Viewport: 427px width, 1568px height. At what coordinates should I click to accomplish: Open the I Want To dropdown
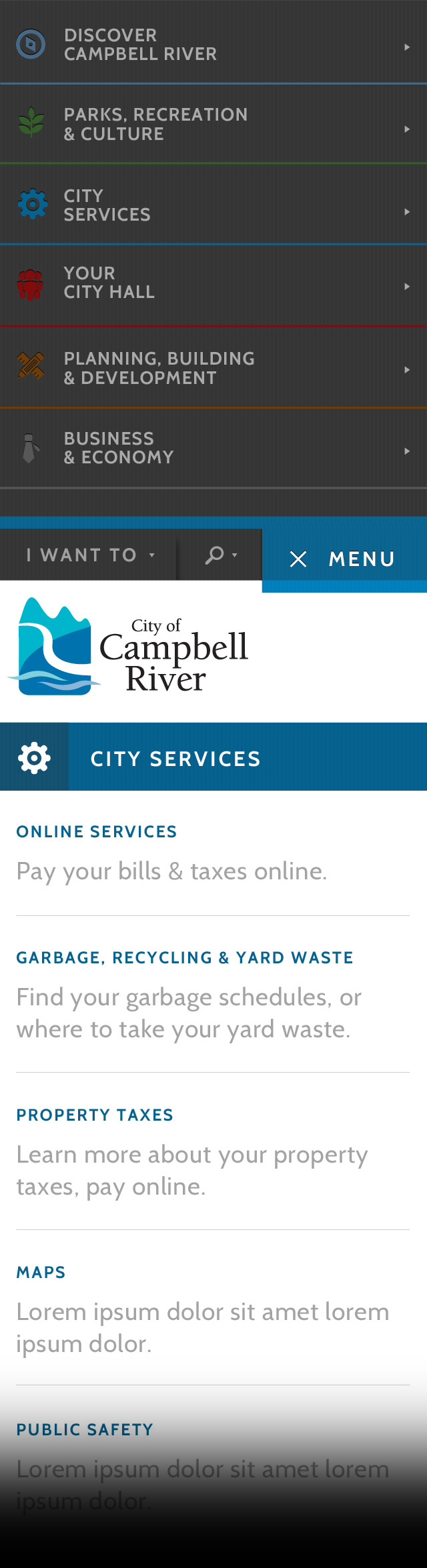click(89, 555)
